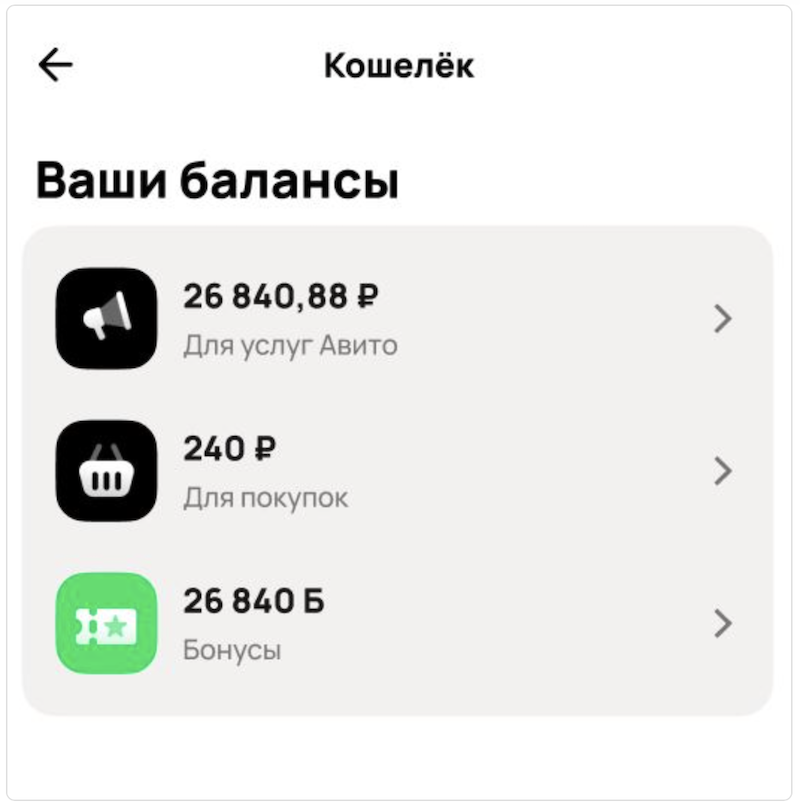The height and width of the screenshot is (810, 800).
Task: Open the Бонусы balance row
Action: pyautogui.click(x=397, y=623)
